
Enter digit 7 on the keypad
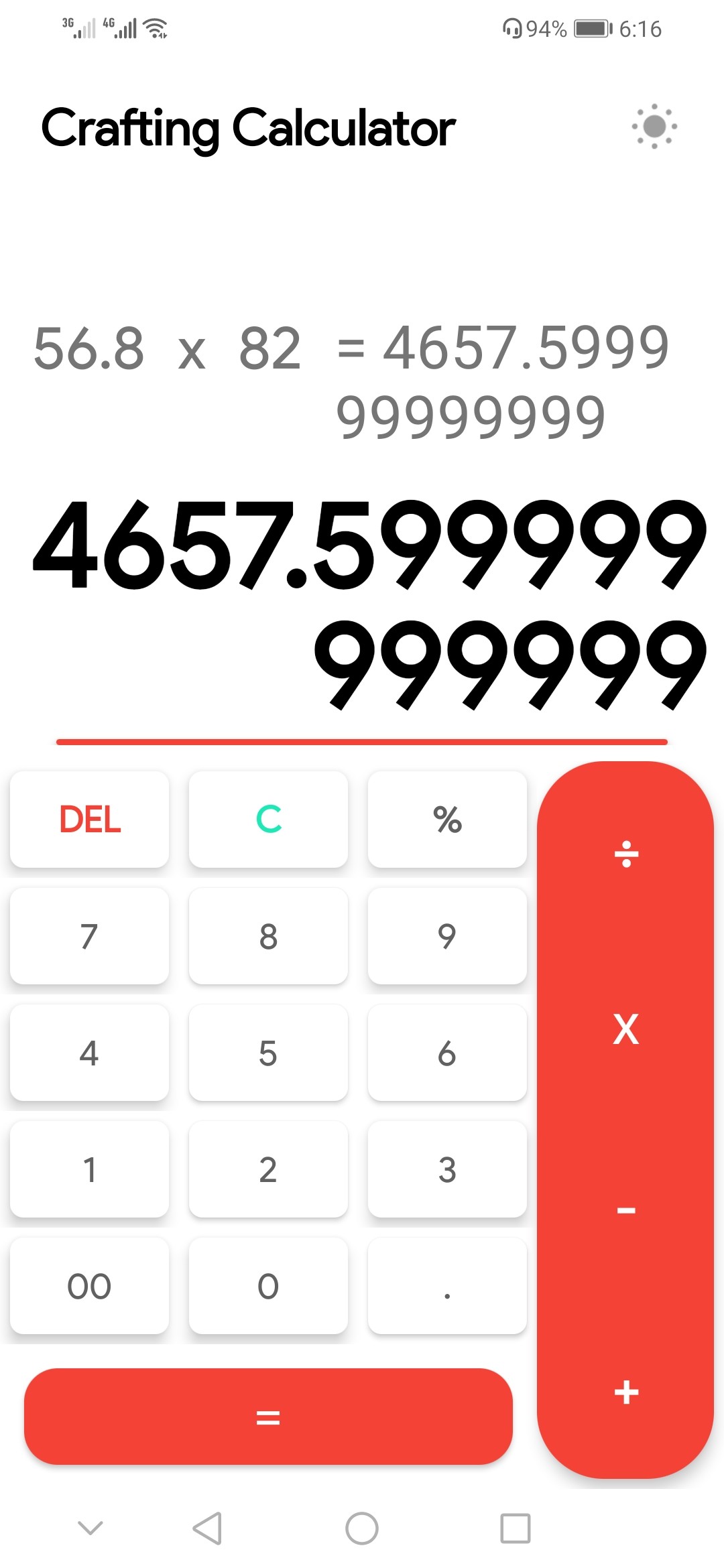click(x=89, y=935)
